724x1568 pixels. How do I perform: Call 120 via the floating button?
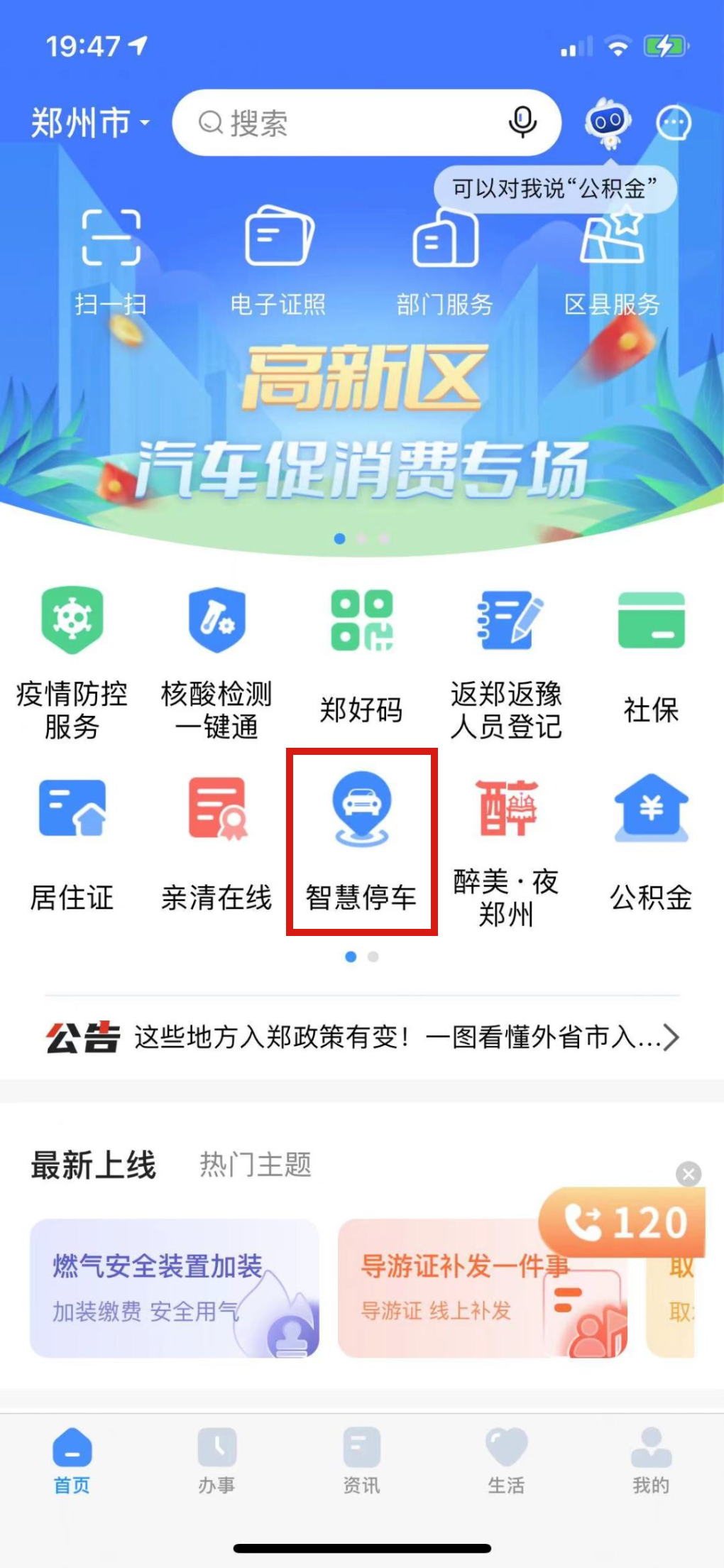(625, 1223)
